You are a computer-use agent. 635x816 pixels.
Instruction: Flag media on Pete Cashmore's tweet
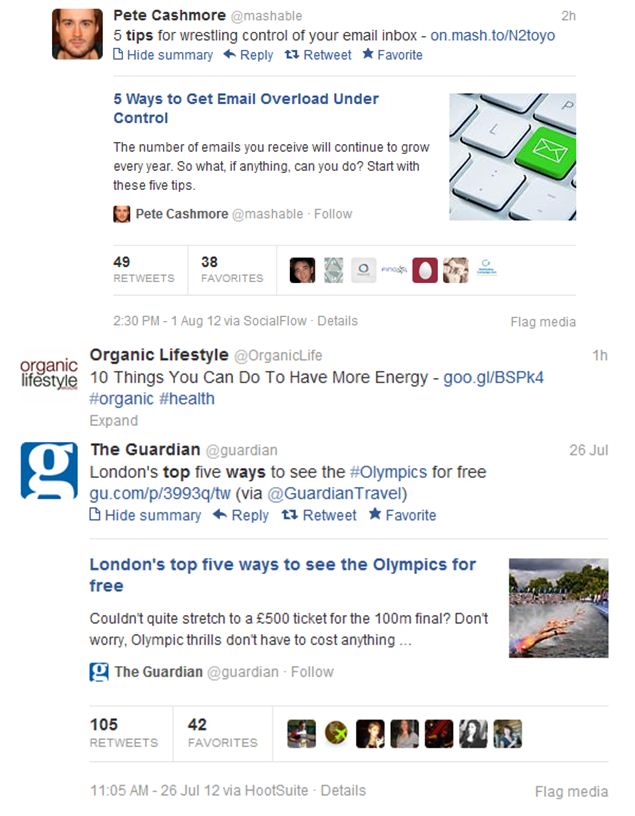[543, 322]
